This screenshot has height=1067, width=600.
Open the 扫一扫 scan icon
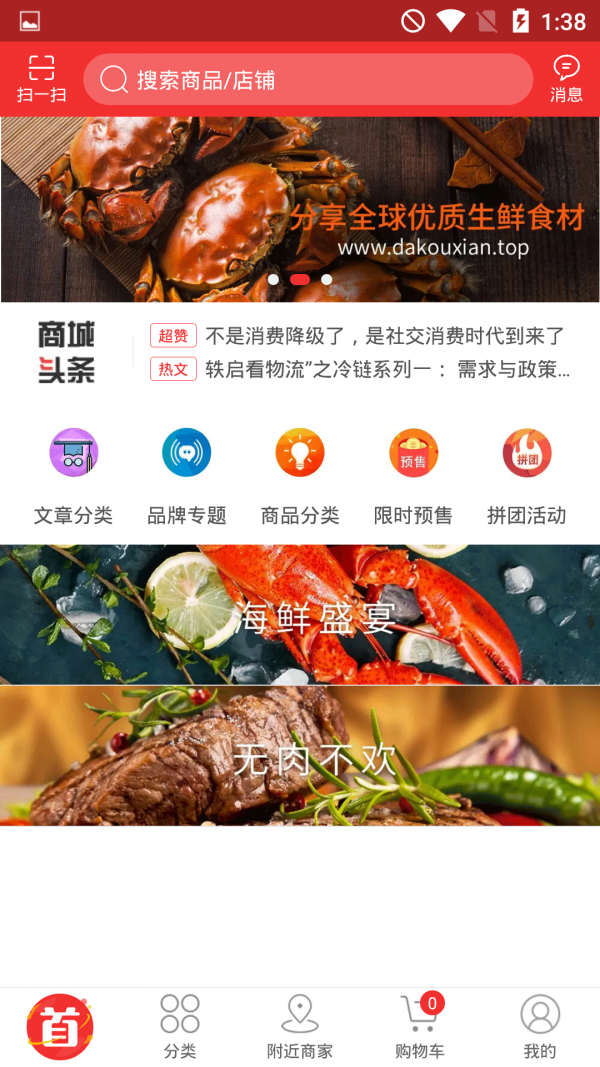coord(41,79)
